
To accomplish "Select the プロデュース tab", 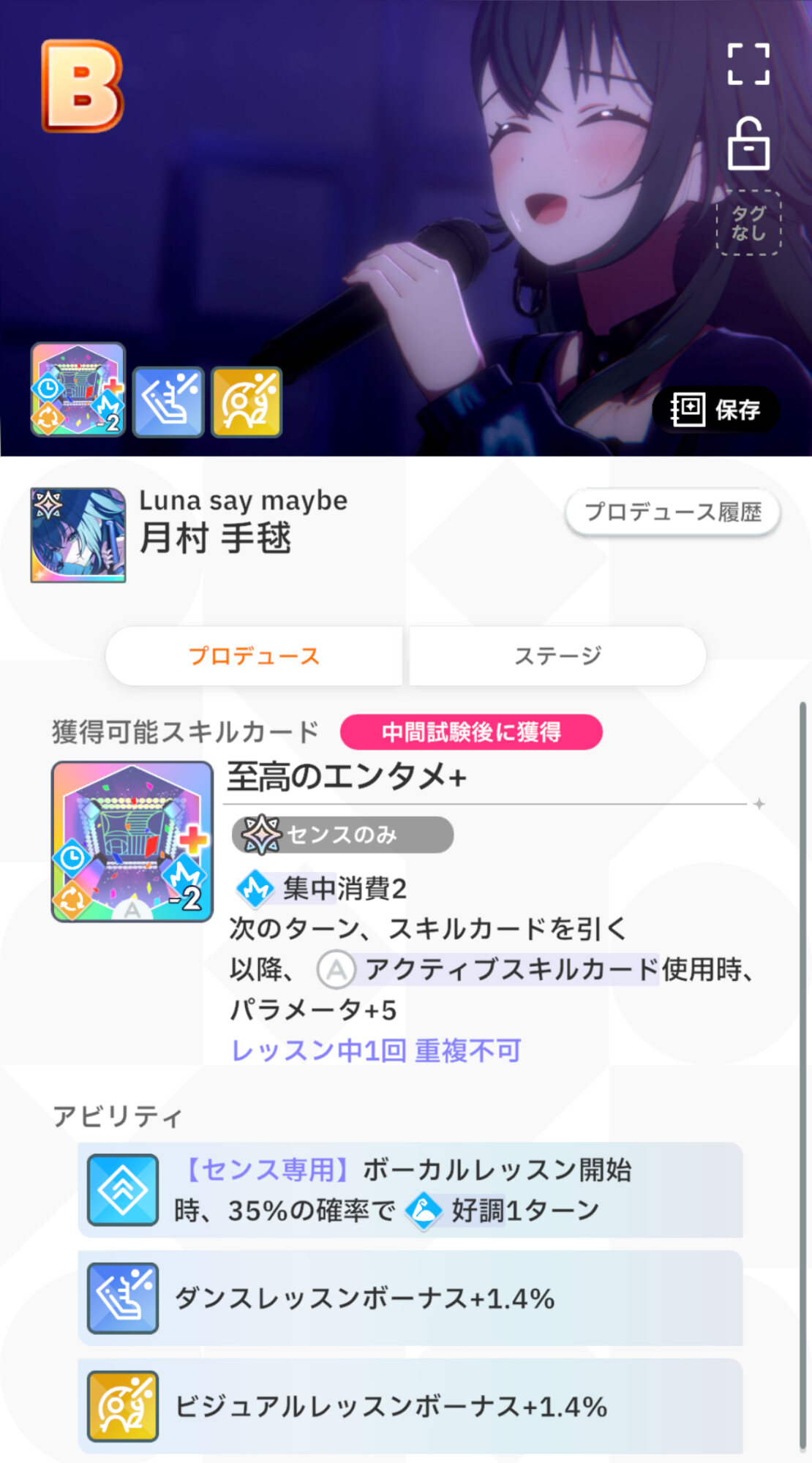I will pyautogui.click(x=255, y=656).
